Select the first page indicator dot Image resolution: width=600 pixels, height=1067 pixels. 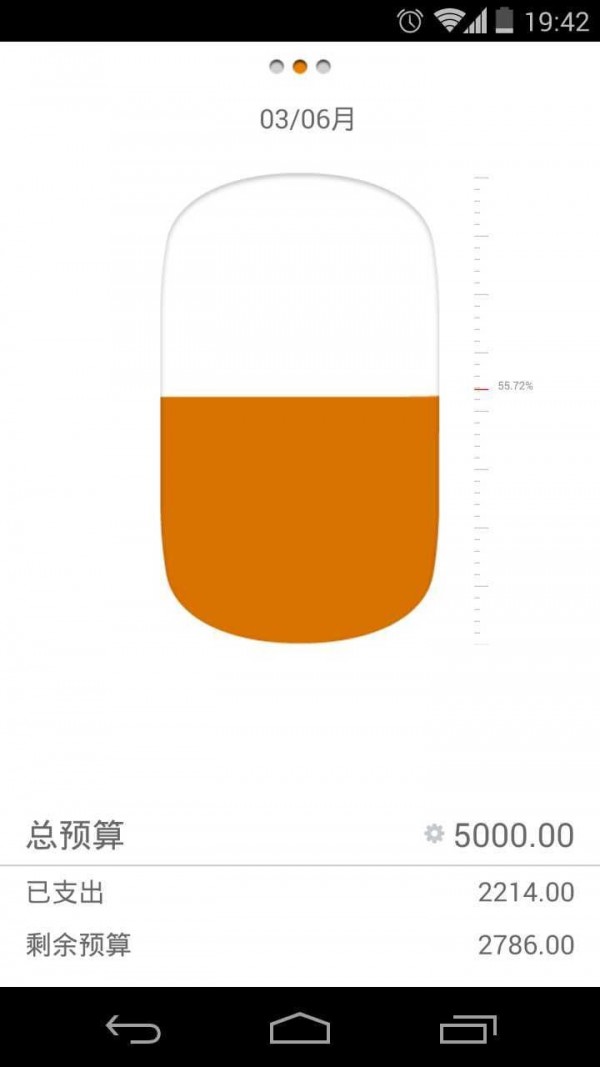click(x=277, y=67)
